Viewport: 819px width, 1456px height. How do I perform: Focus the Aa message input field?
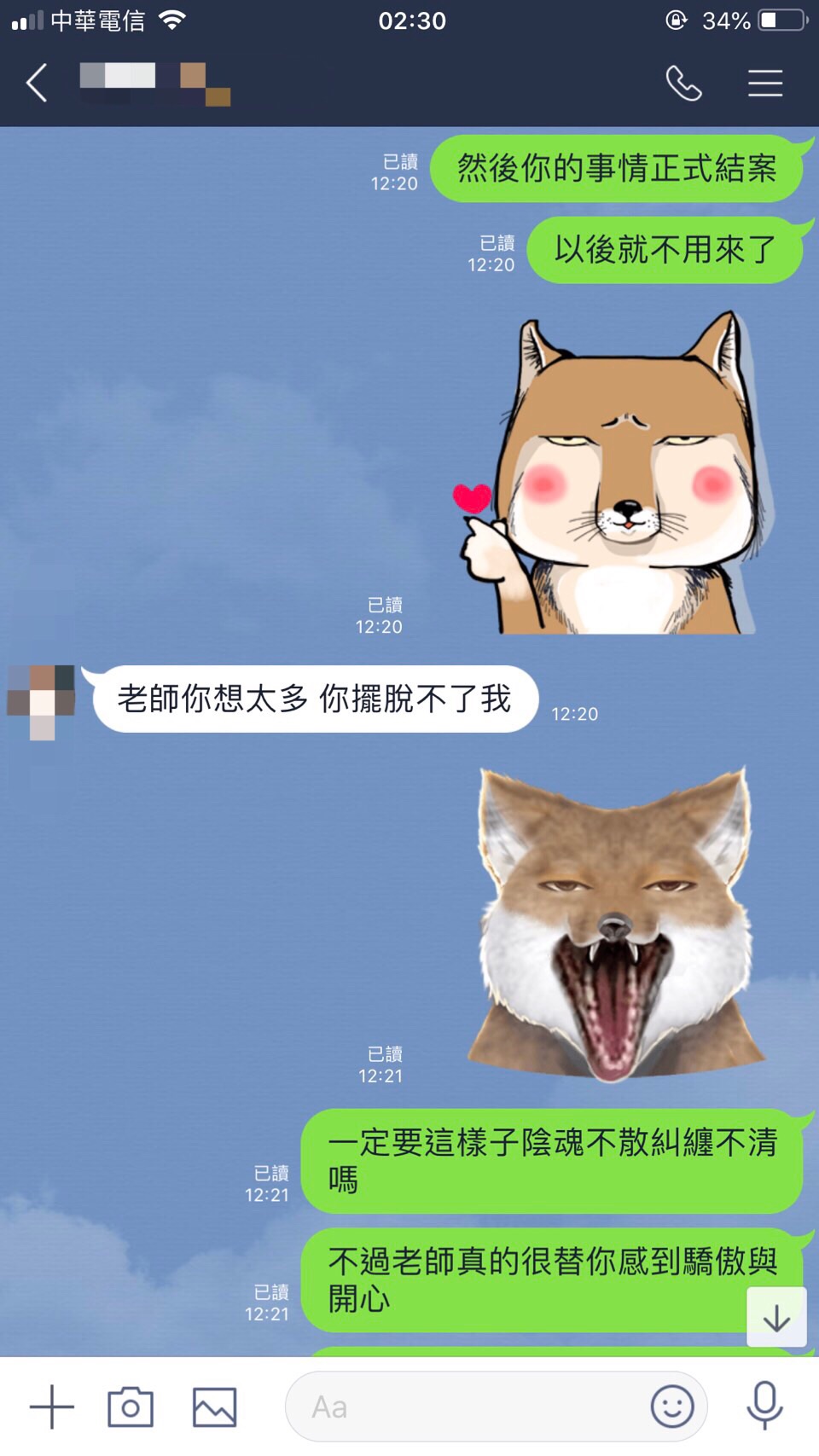(469, 1407)
